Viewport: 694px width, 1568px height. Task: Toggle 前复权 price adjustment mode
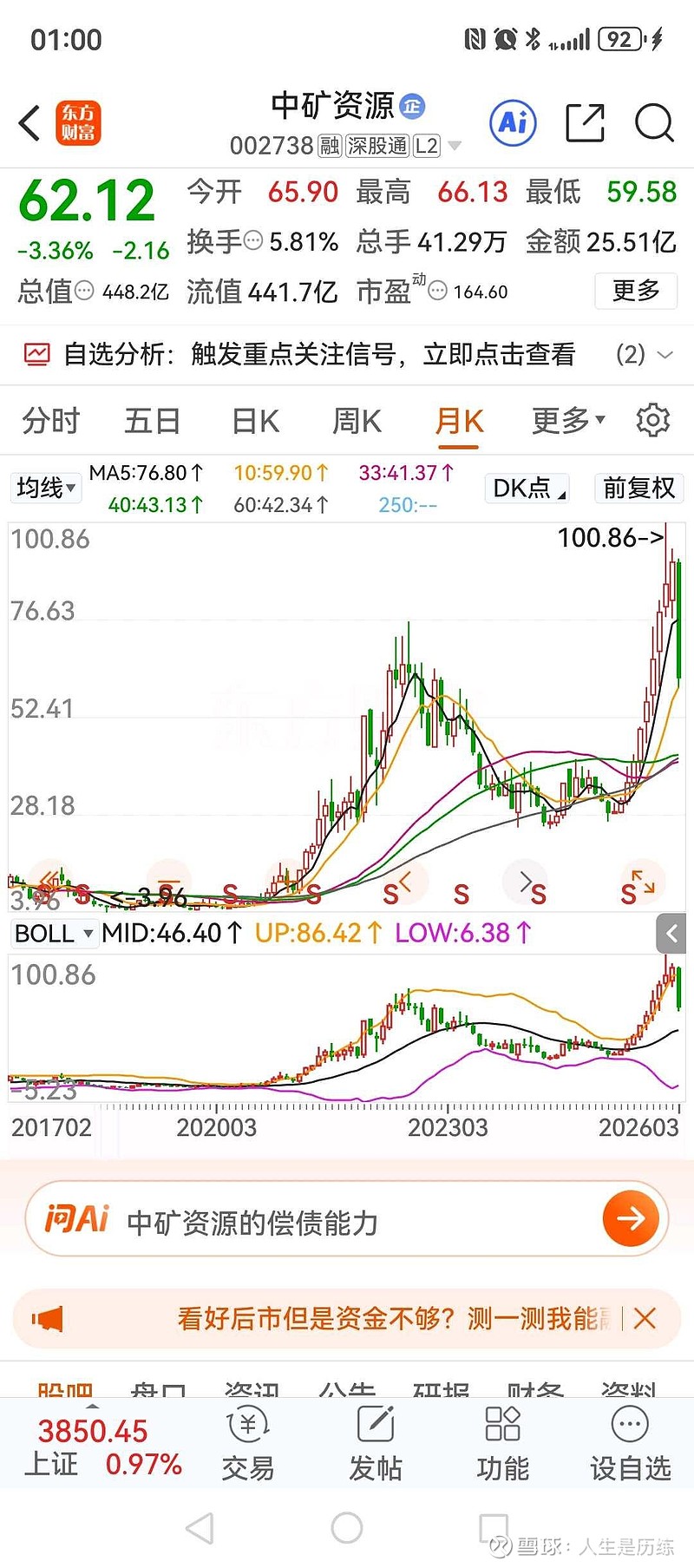[638, 489]
